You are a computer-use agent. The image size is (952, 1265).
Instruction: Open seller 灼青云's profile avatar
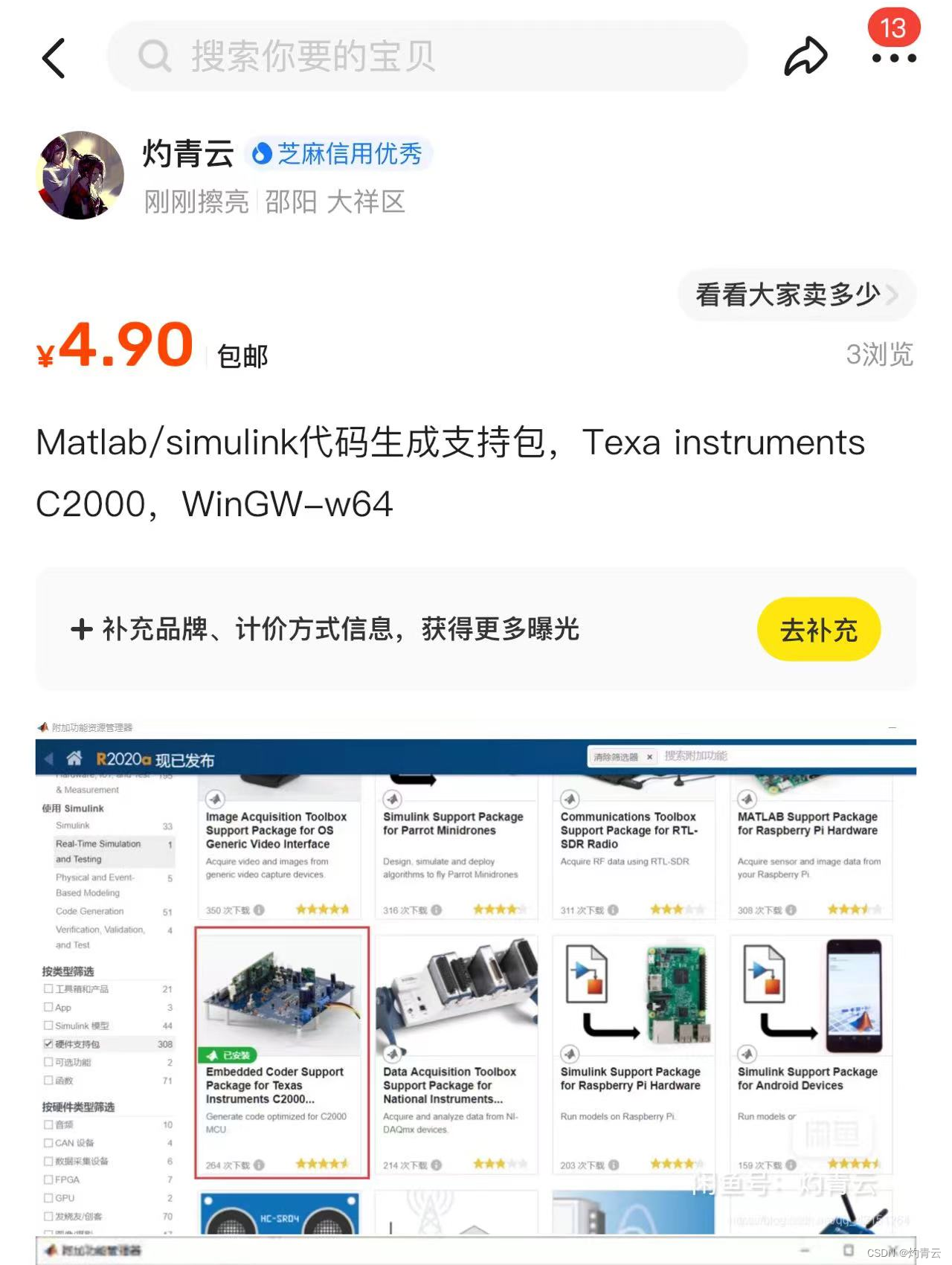tap(80, 176)
